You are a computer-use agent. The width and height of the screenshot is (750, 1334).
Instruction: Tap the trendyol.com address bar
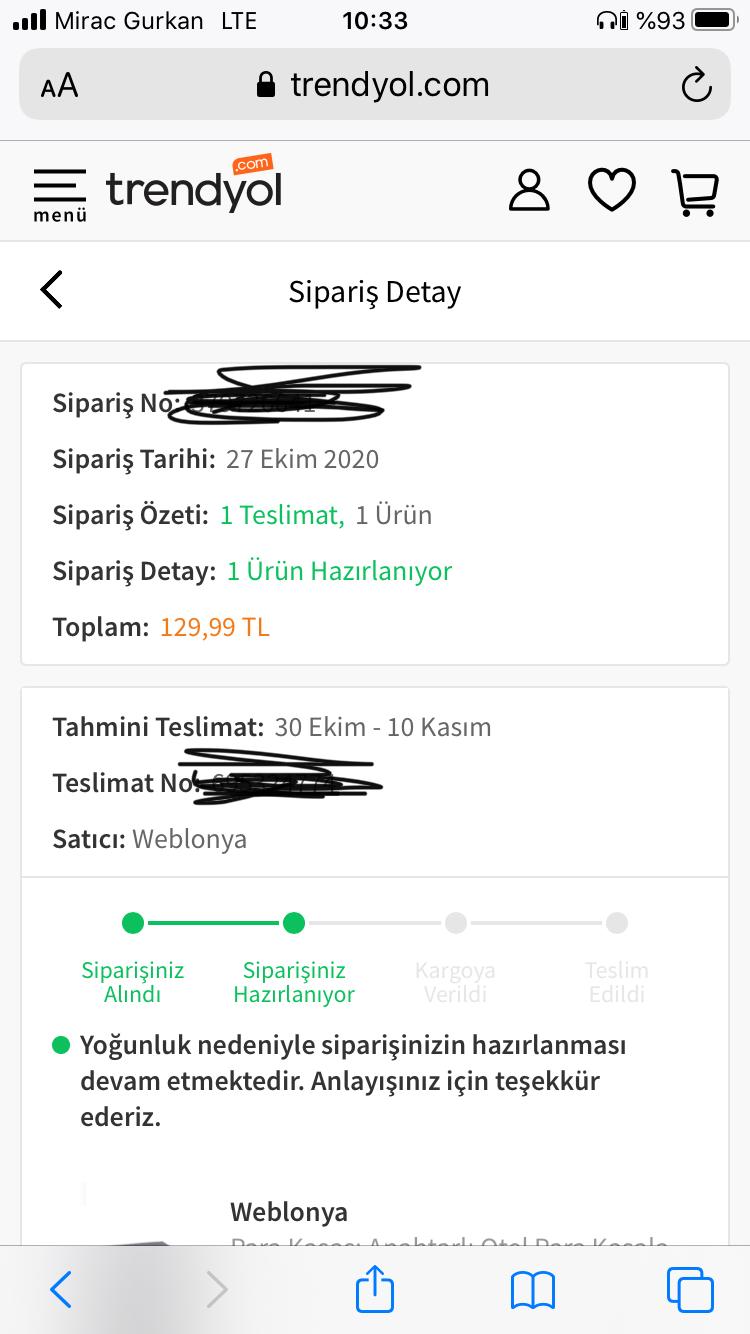374,85
